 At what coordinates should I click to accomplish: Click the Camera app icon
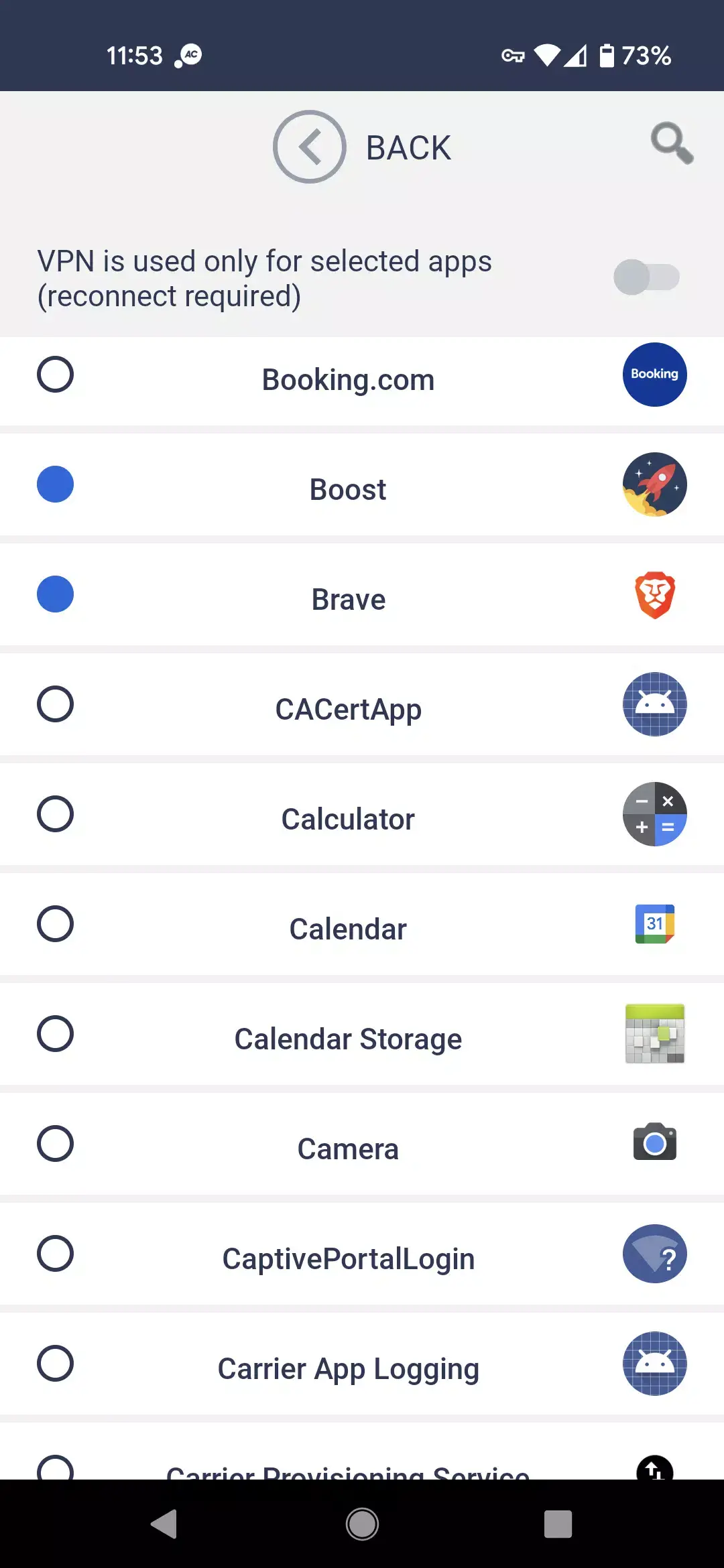pos(654,1144)
